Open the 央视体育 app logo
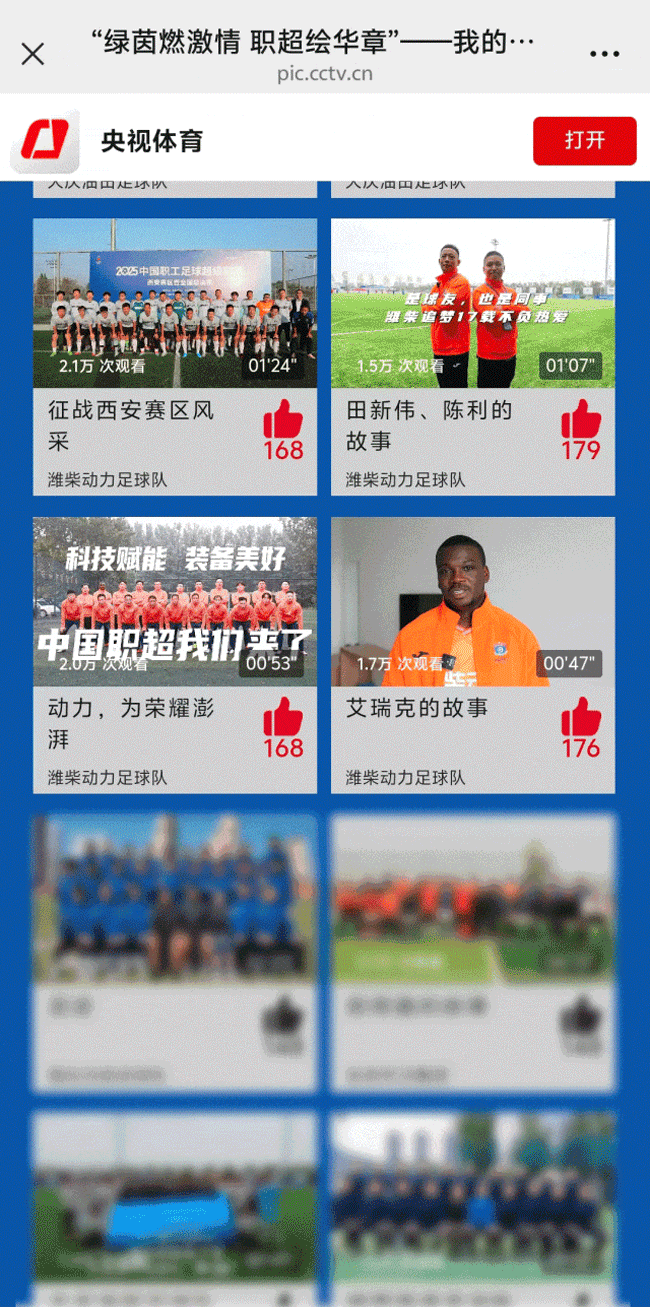This screenshot has height=1307, width=650. coord(45,139)
